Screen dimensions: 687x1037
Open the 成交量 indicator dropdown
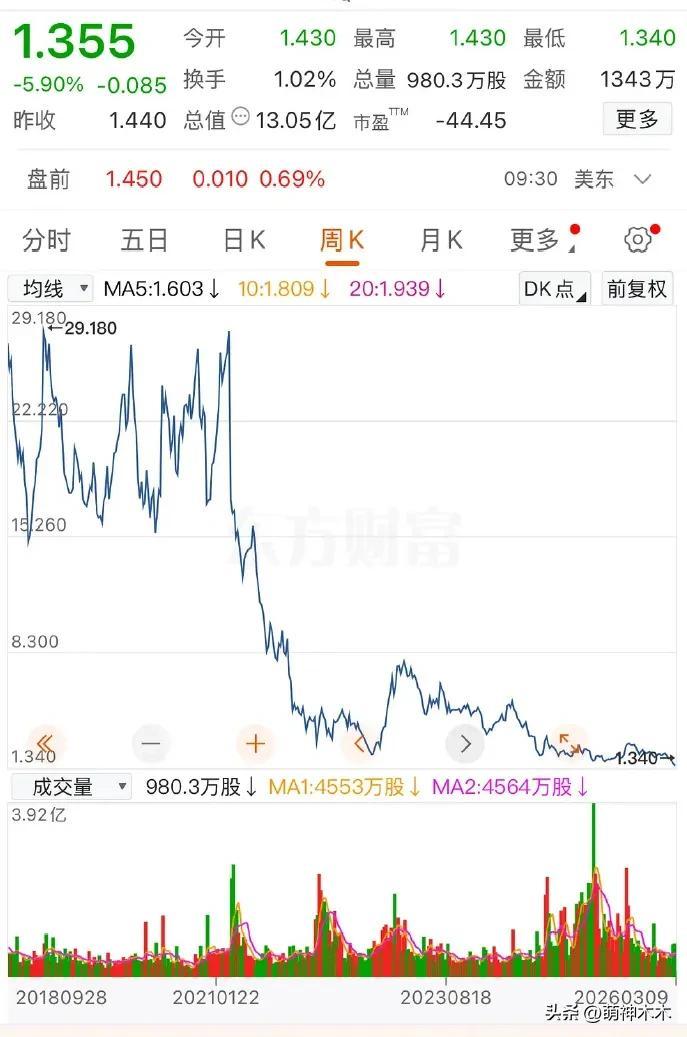tap(70, 787)
